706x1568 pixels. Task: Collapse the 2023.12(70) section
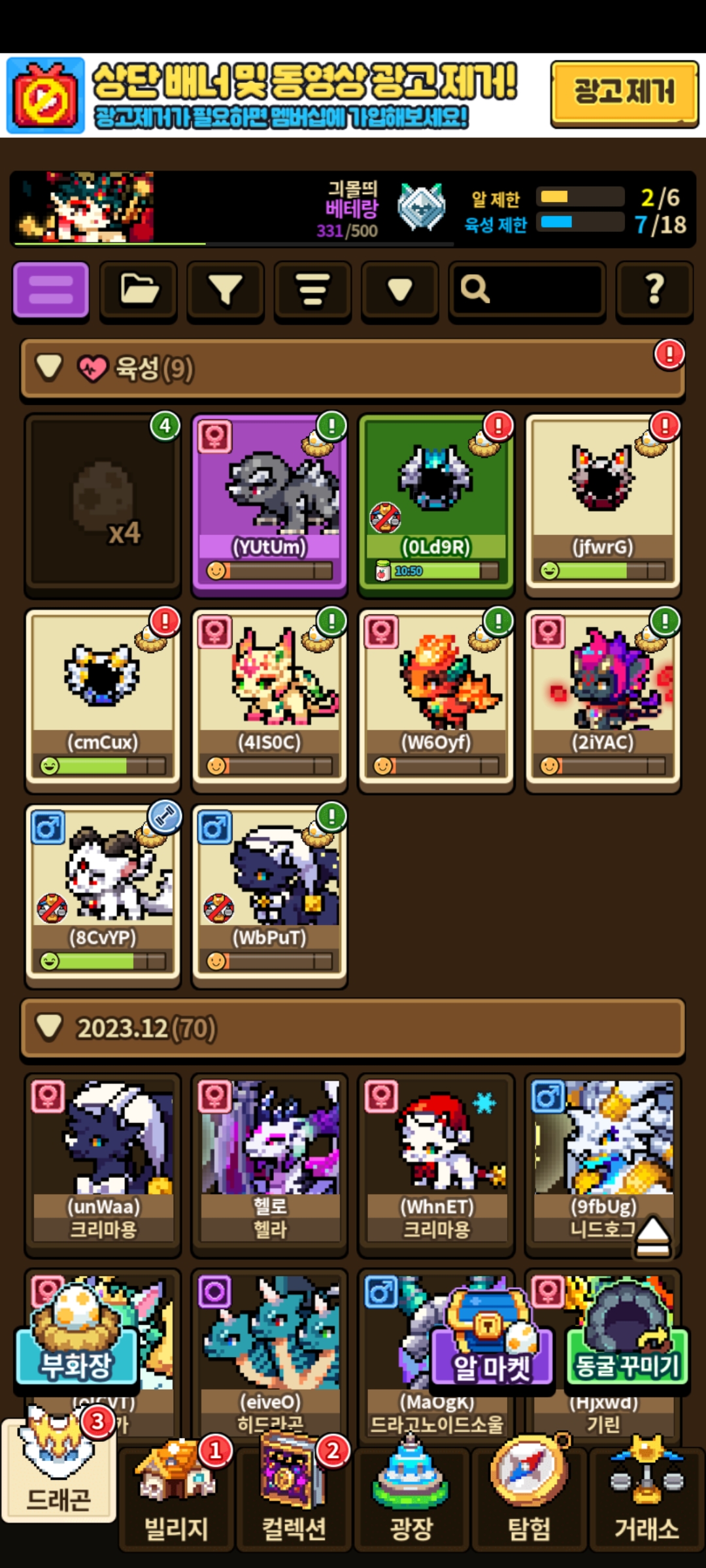[353, 1029]
